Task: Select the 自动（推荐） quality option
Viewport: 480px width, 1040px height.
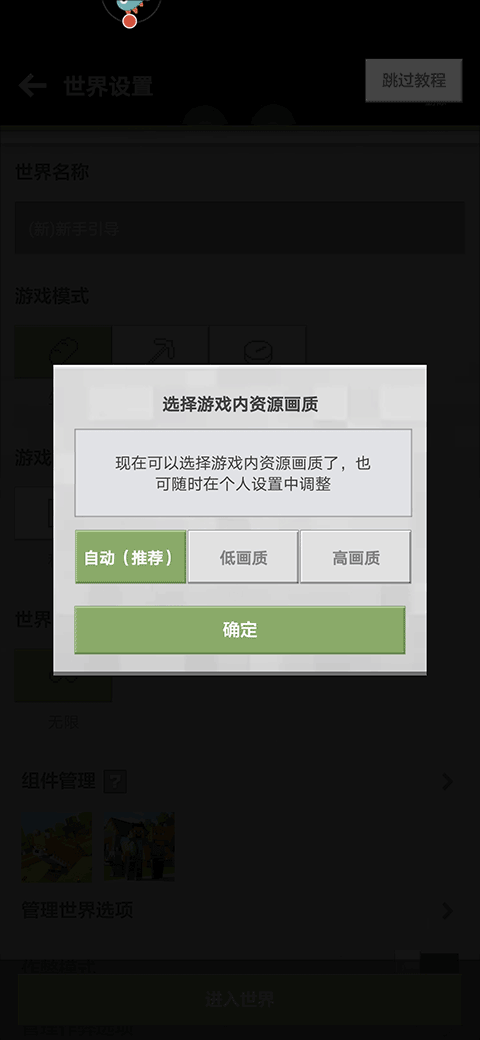Action: coord(130,557)
